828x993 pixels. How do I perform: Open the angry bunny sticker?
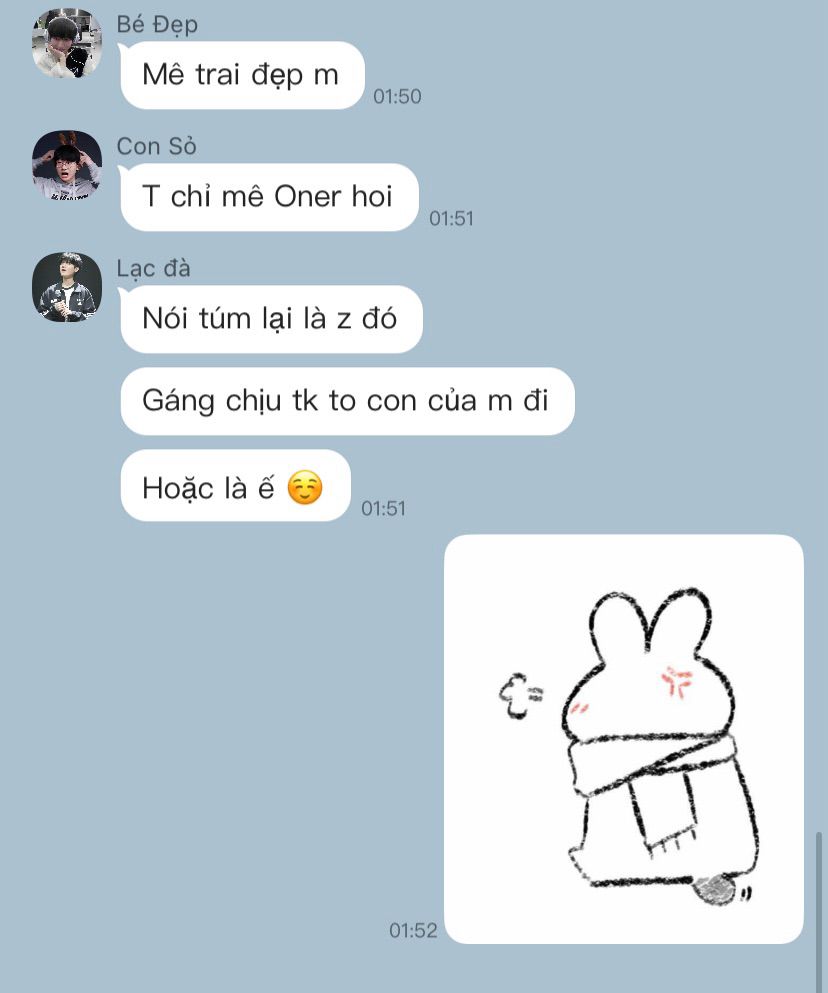(x=624, y=739)
